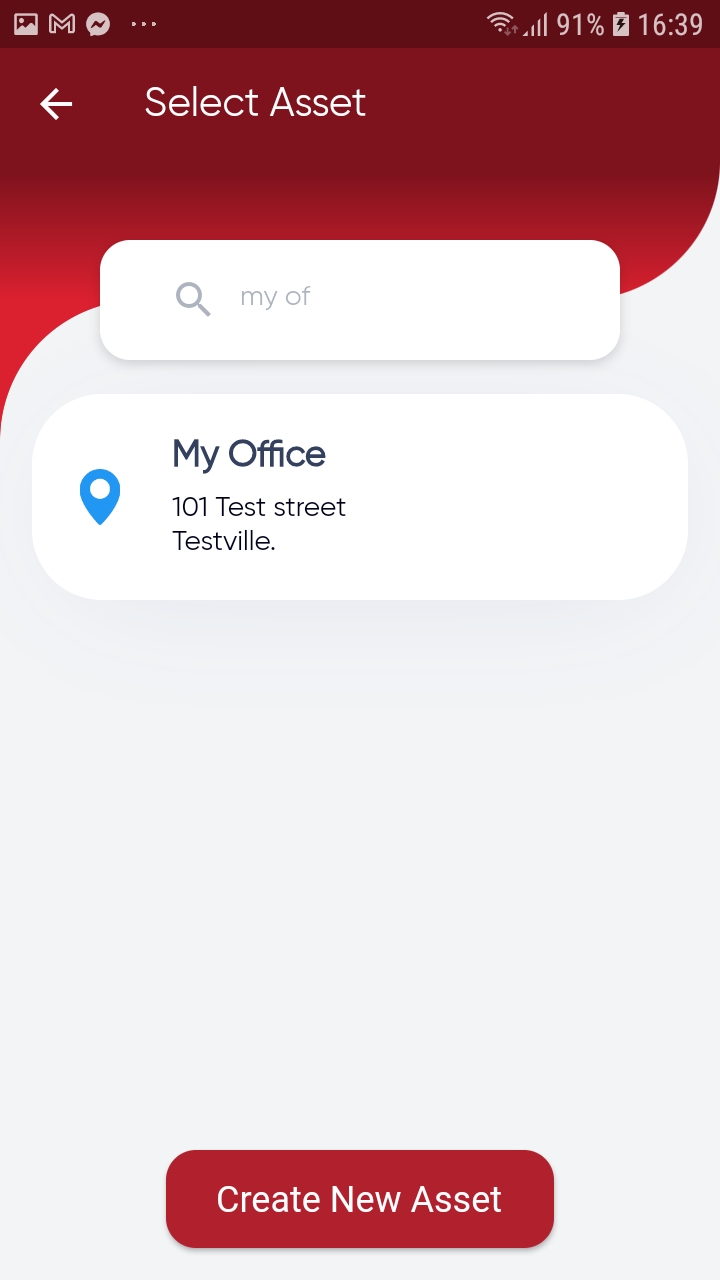This screenshot has height=1280, width=720.
Task: Select the My Office asset
Action: [x=360, y=497]
